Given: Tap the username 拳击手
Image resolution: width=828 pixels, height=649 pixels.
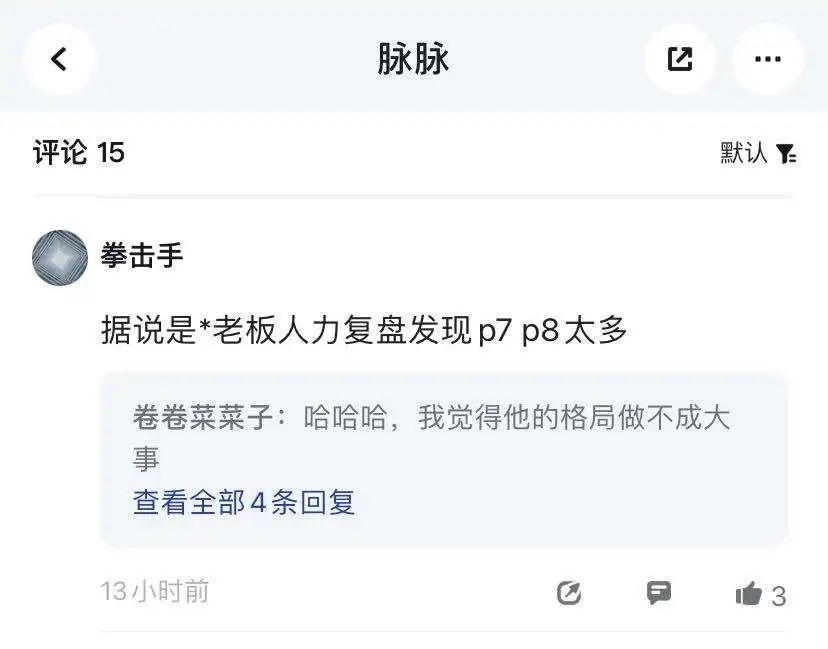Looking at the screenshot, I should click(142, 255).
